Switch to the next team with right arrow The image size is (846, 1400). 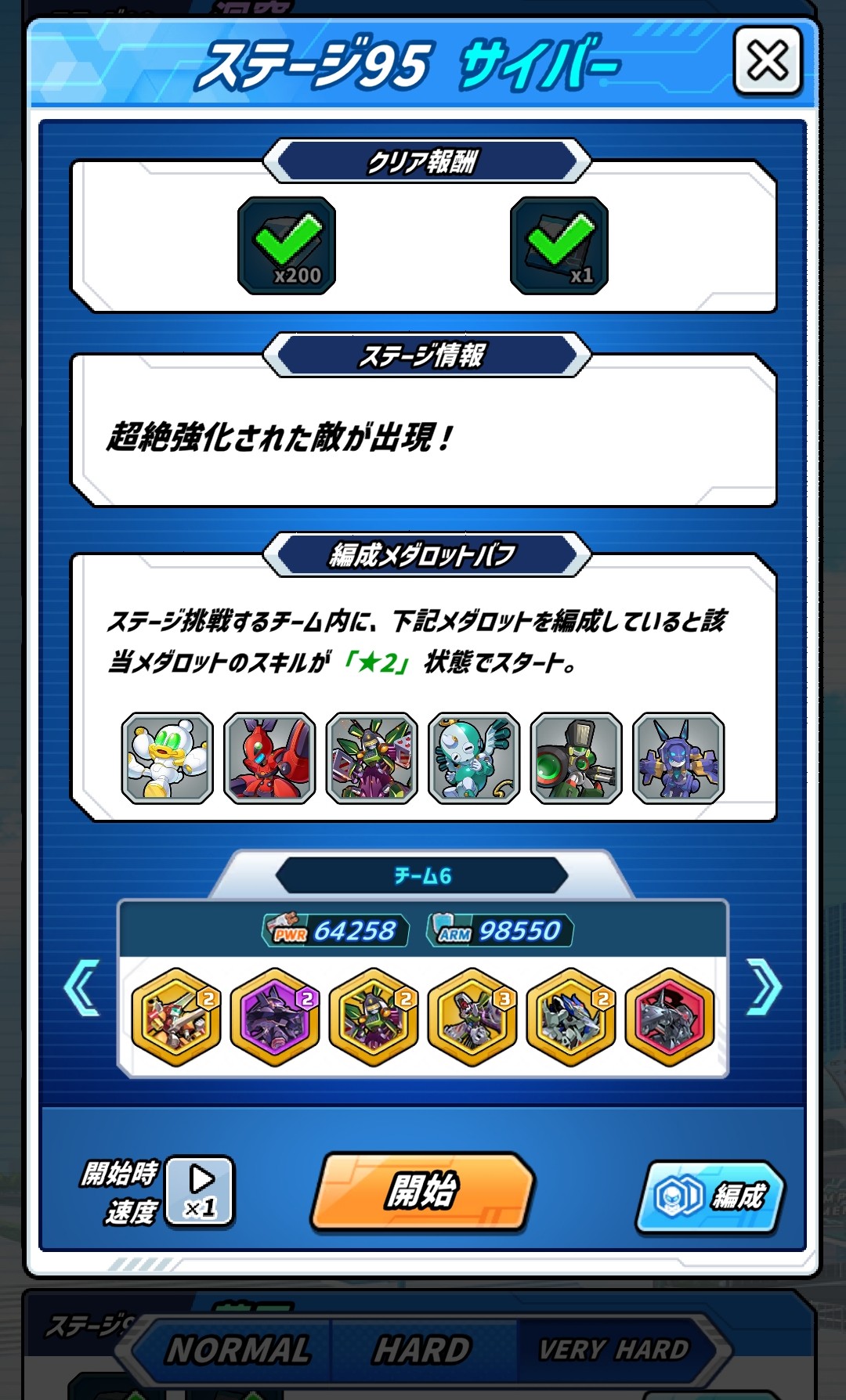(x=765, y=987)
